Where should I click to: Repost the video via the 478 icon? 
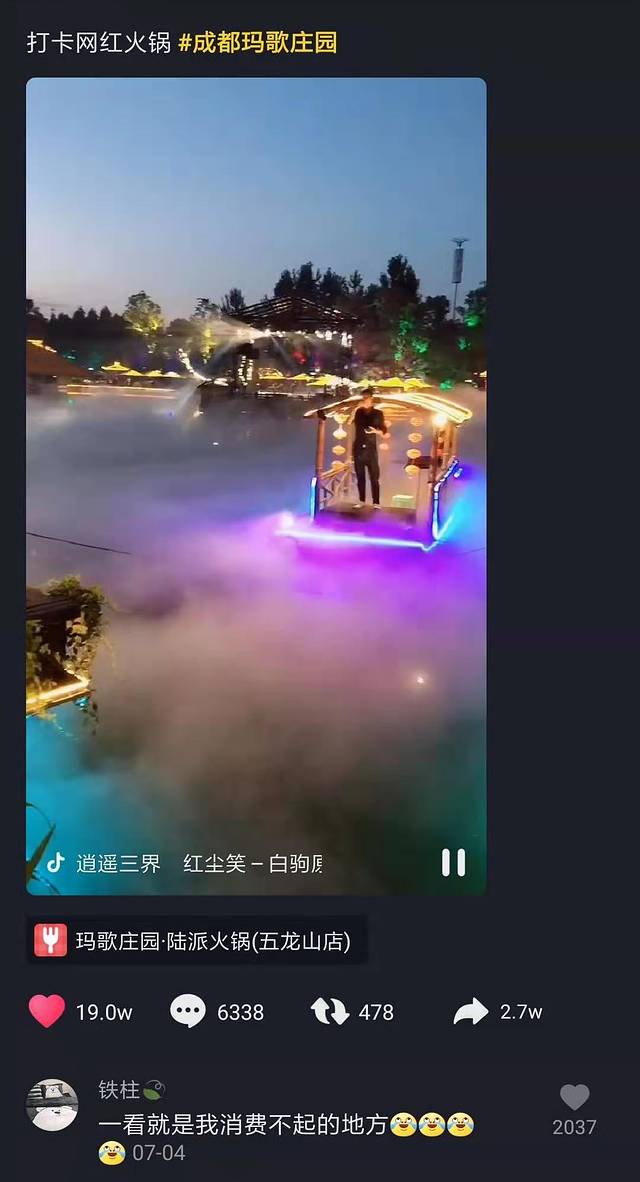click(330, 1011)
